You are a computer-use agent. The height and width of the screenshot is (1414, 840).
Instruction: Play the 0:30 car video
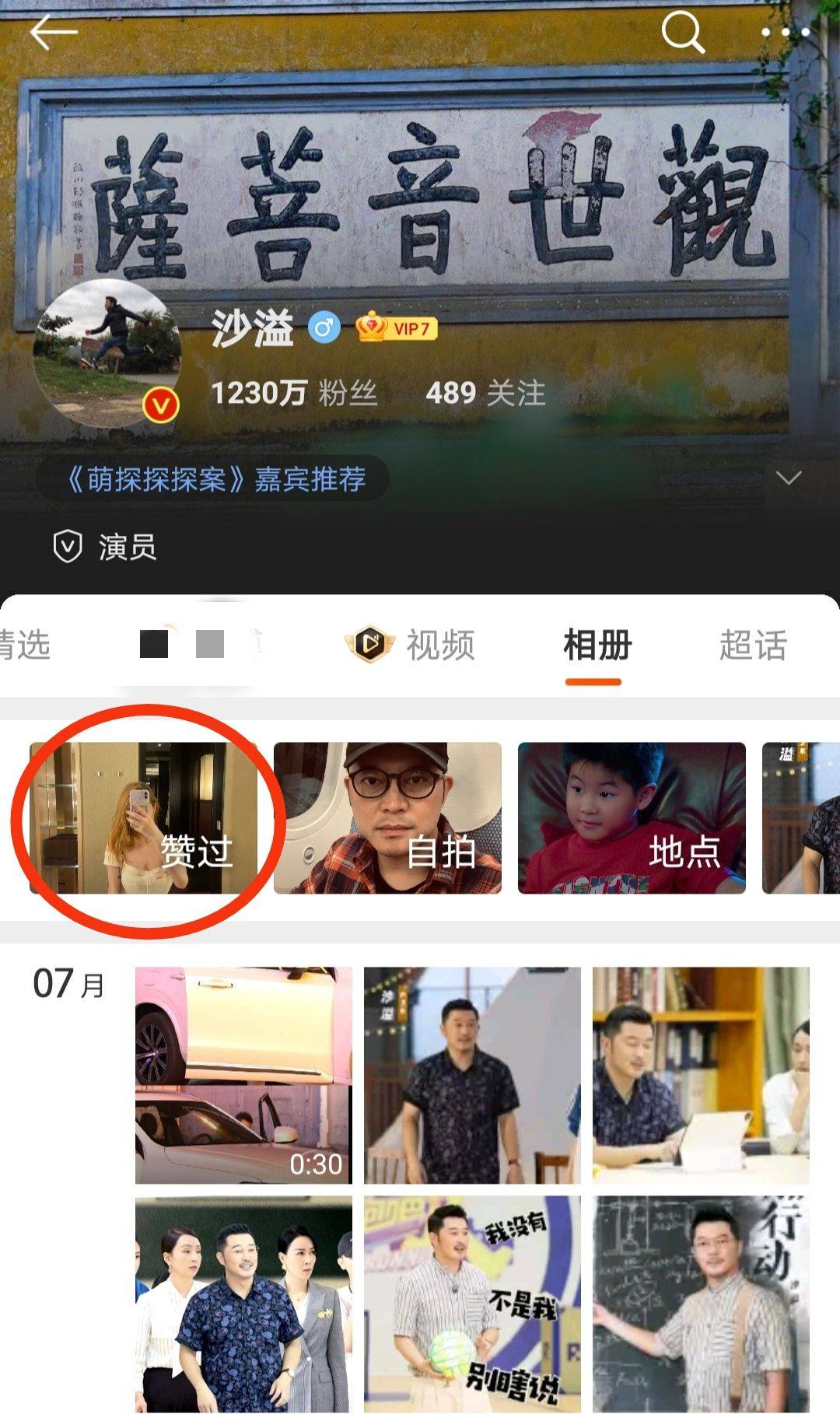pyautogui.click(x=243, y=1075)
